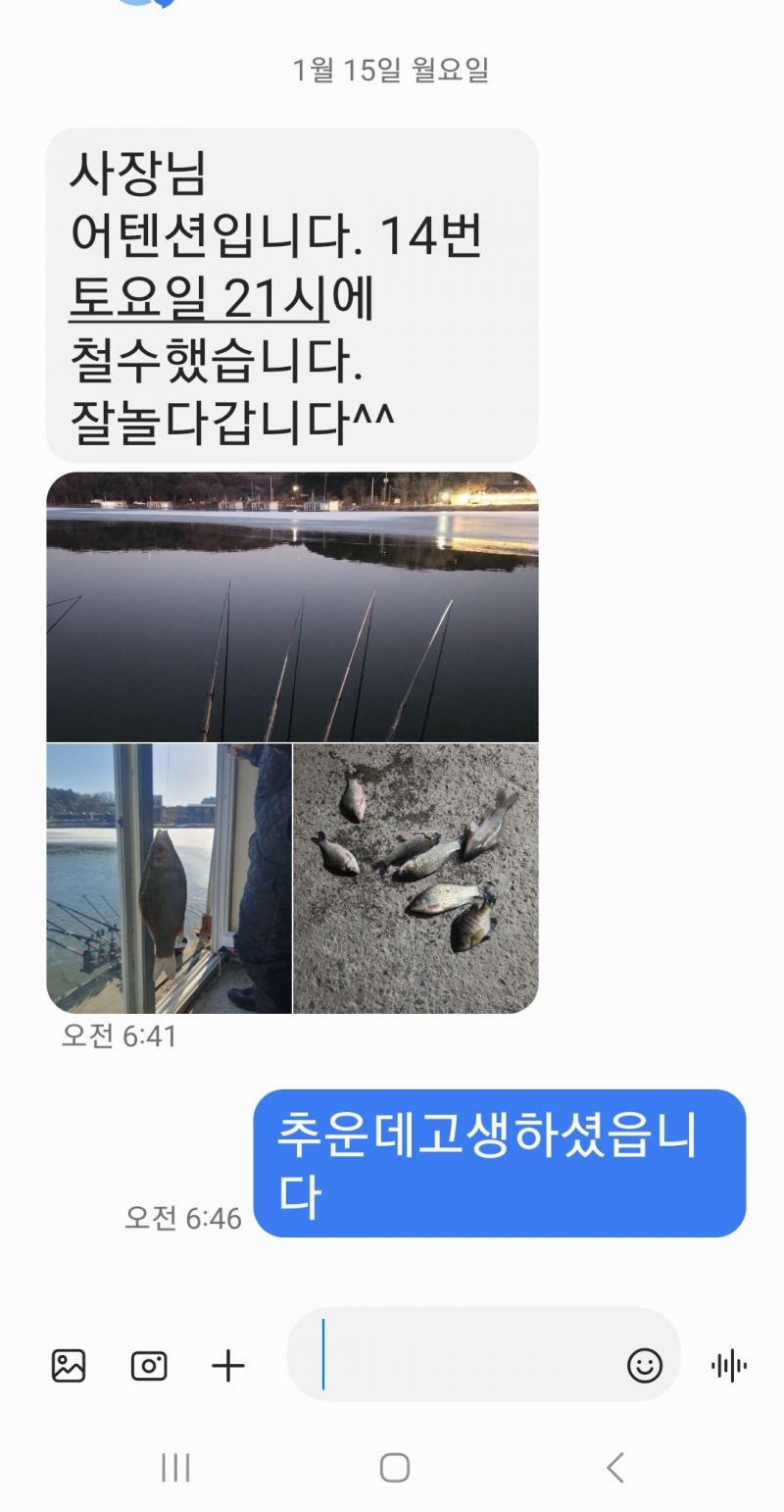Viewport: 784px width, 1512px height.
Task: View the photo of fish on ground
Action: [416, 879]
